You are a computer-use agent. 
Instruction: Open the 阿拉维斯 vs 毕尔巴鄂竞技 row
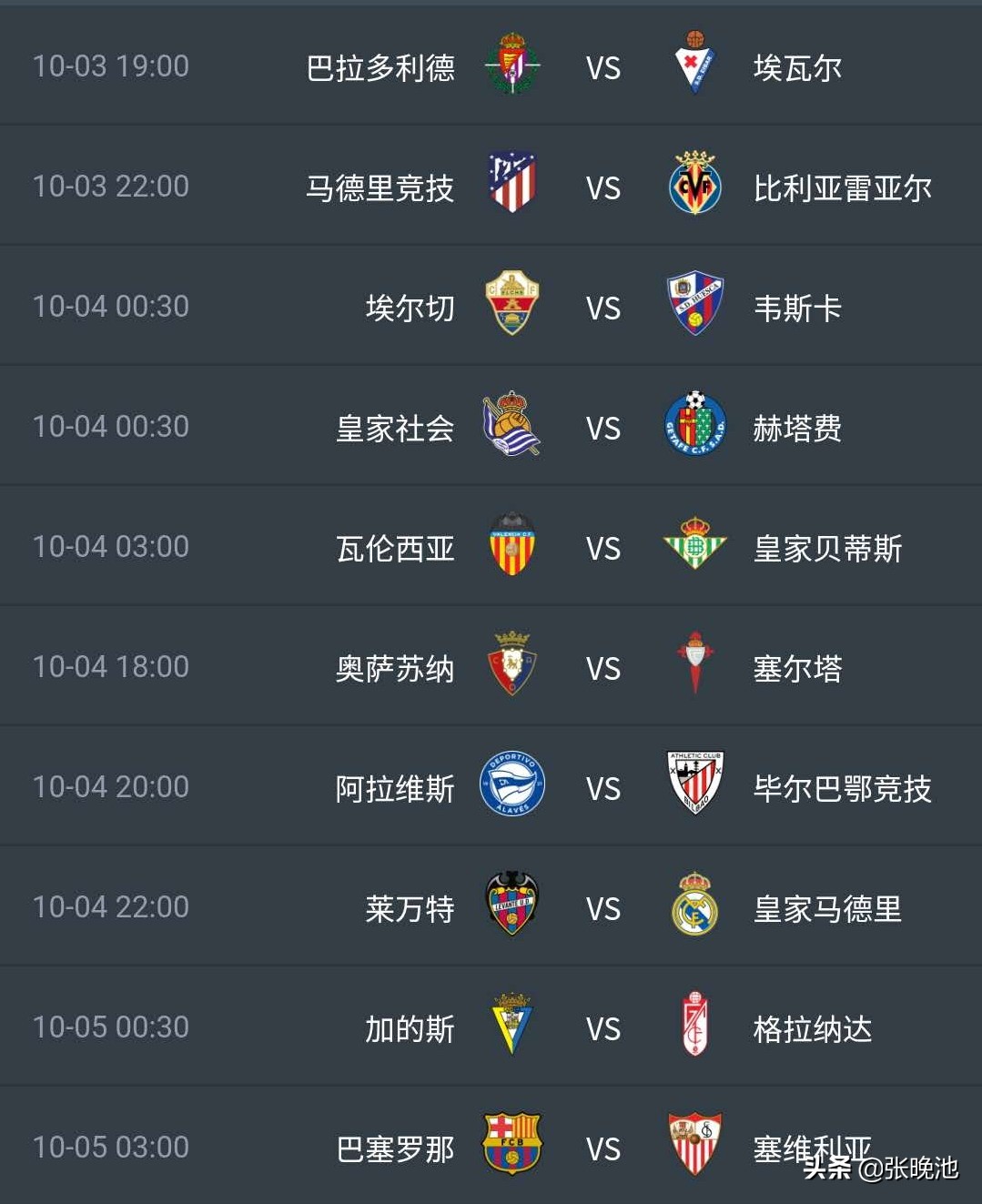[602, 788]
